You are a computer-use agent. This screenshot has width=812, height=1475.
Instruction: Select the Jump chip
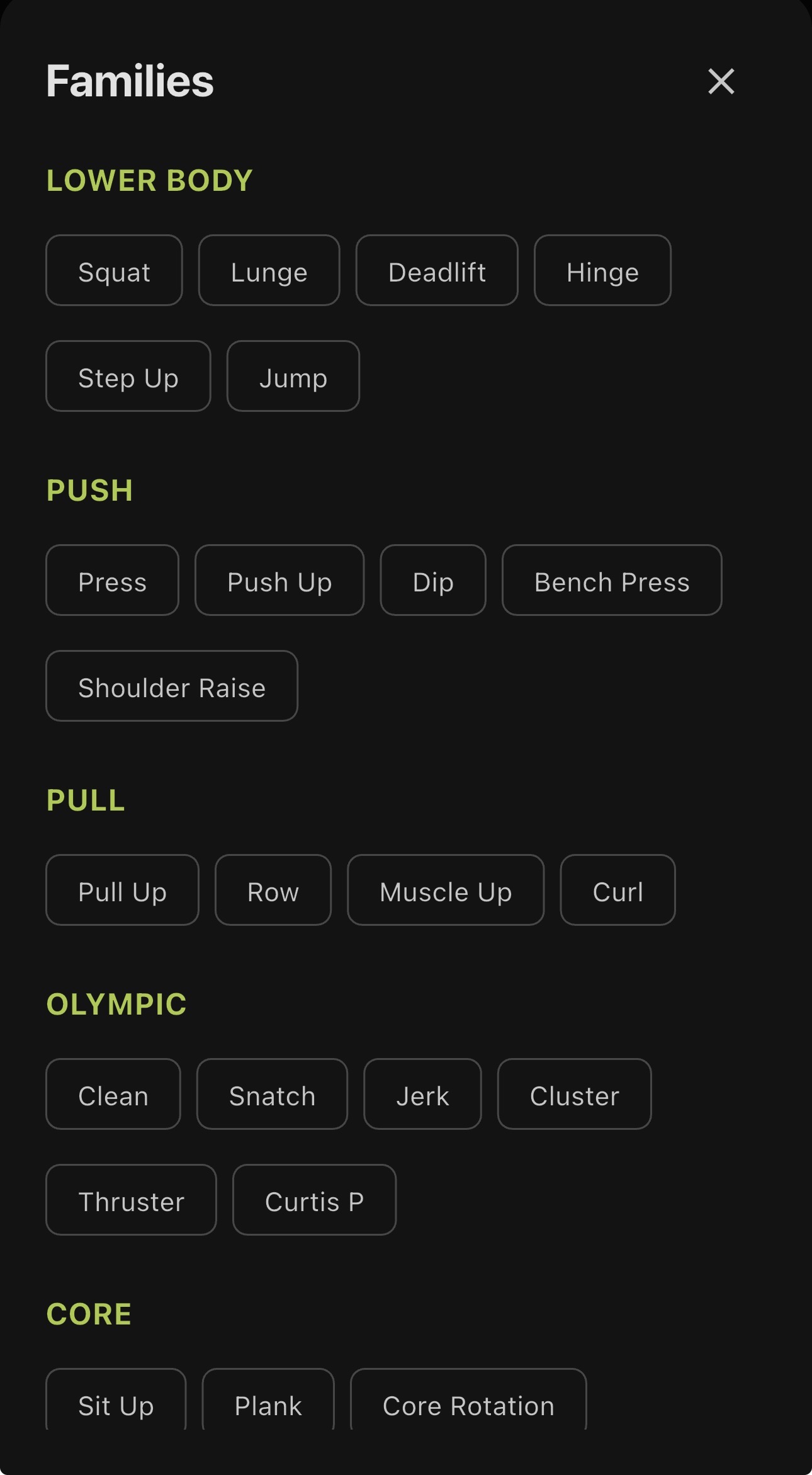293,377
